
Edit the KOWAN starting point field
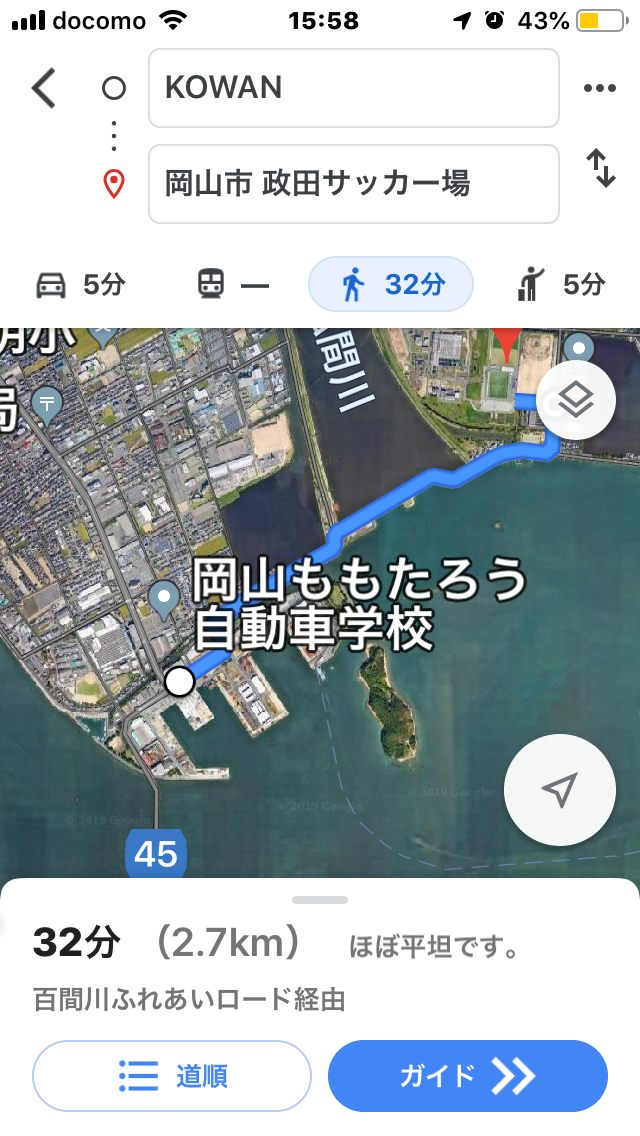tap(353, 88)
